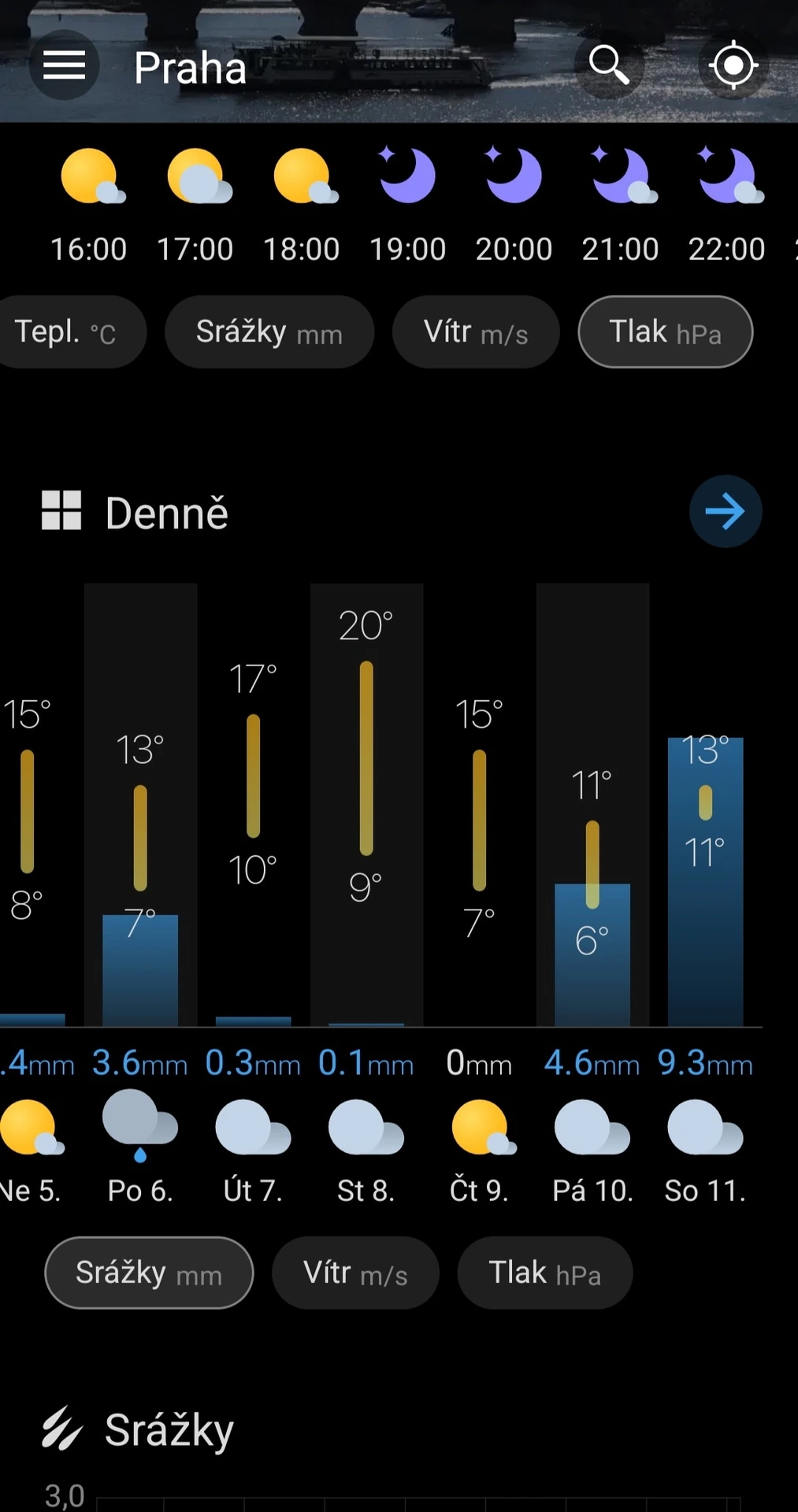
Task: Select the daily Vítr m/s chip
Action: (x=355, y=1273)
